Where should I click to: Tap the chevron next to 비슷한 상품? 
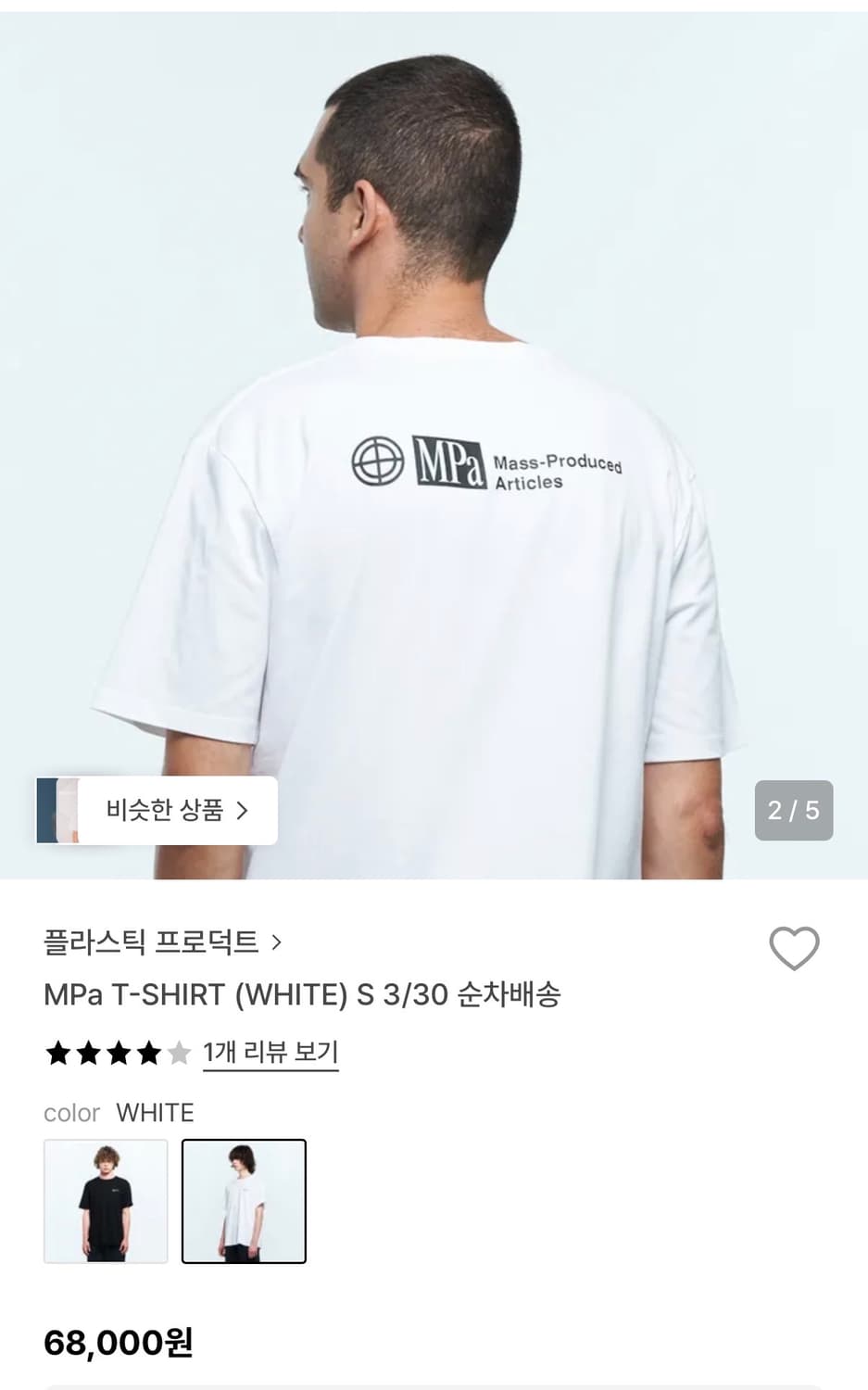[x=244, y=810]
